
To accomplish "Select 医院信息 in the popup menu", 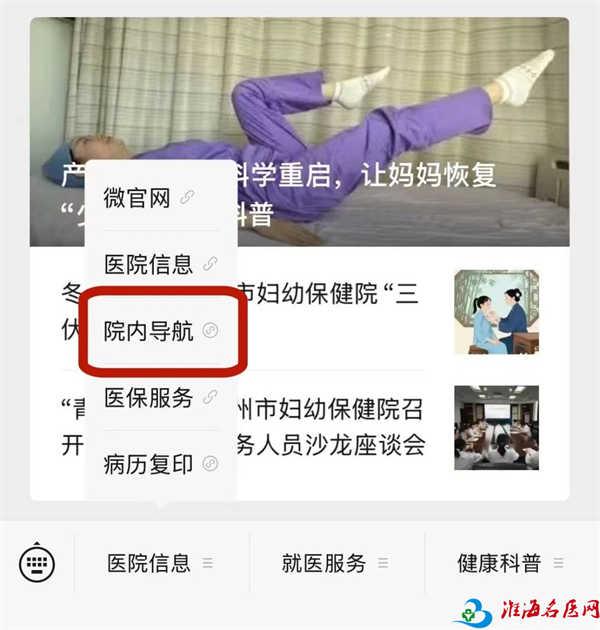I will pos(159,265).
